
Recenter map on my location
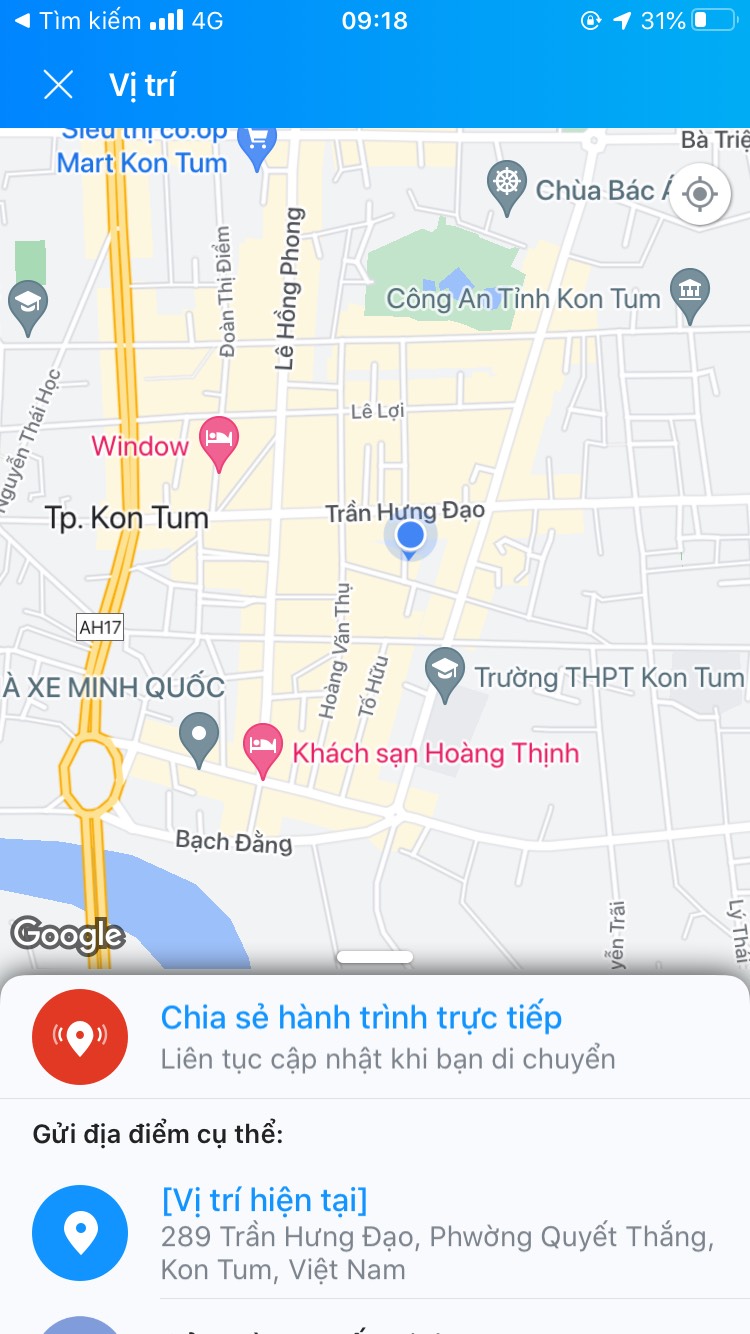[700, 193]
